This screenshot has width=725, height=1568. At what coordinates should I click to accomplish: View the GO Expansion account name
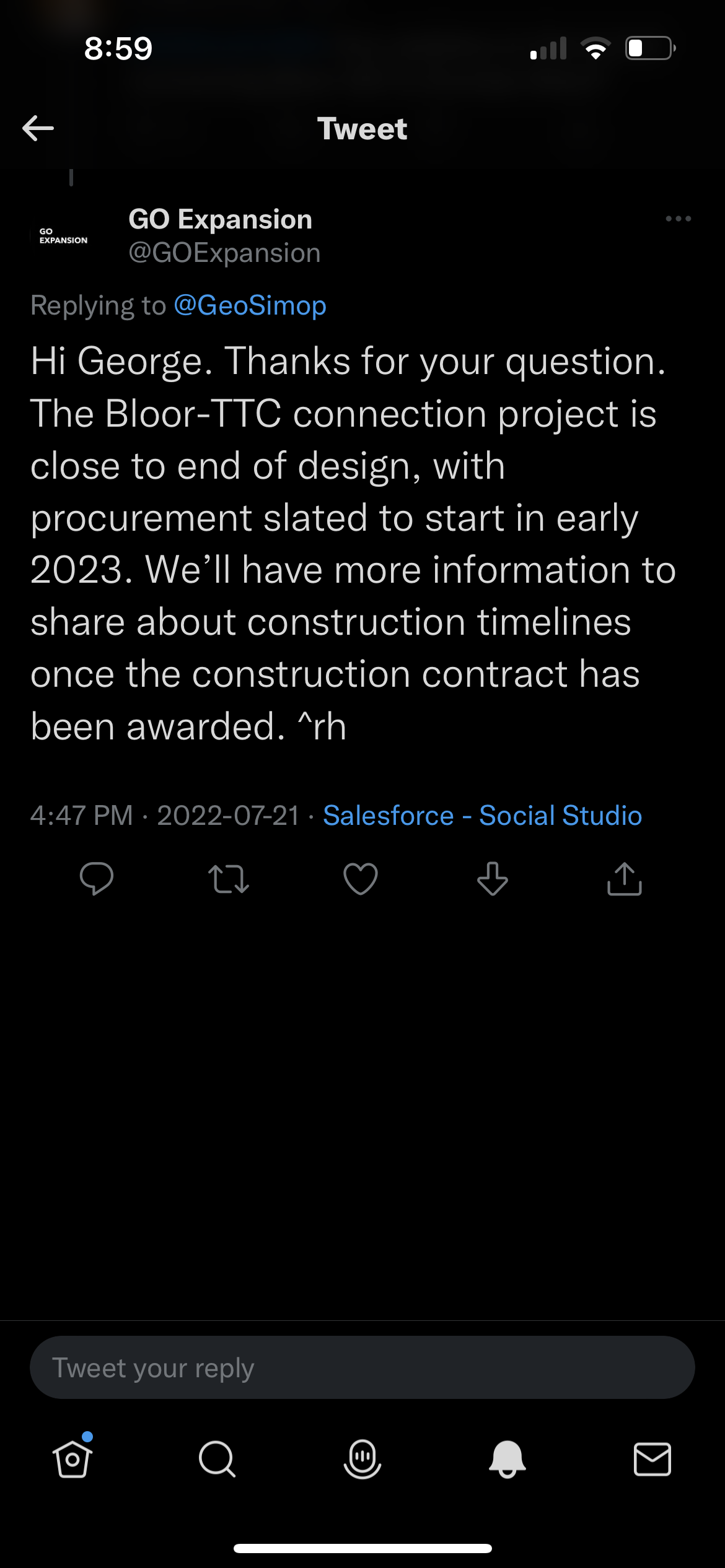point(220,219)
